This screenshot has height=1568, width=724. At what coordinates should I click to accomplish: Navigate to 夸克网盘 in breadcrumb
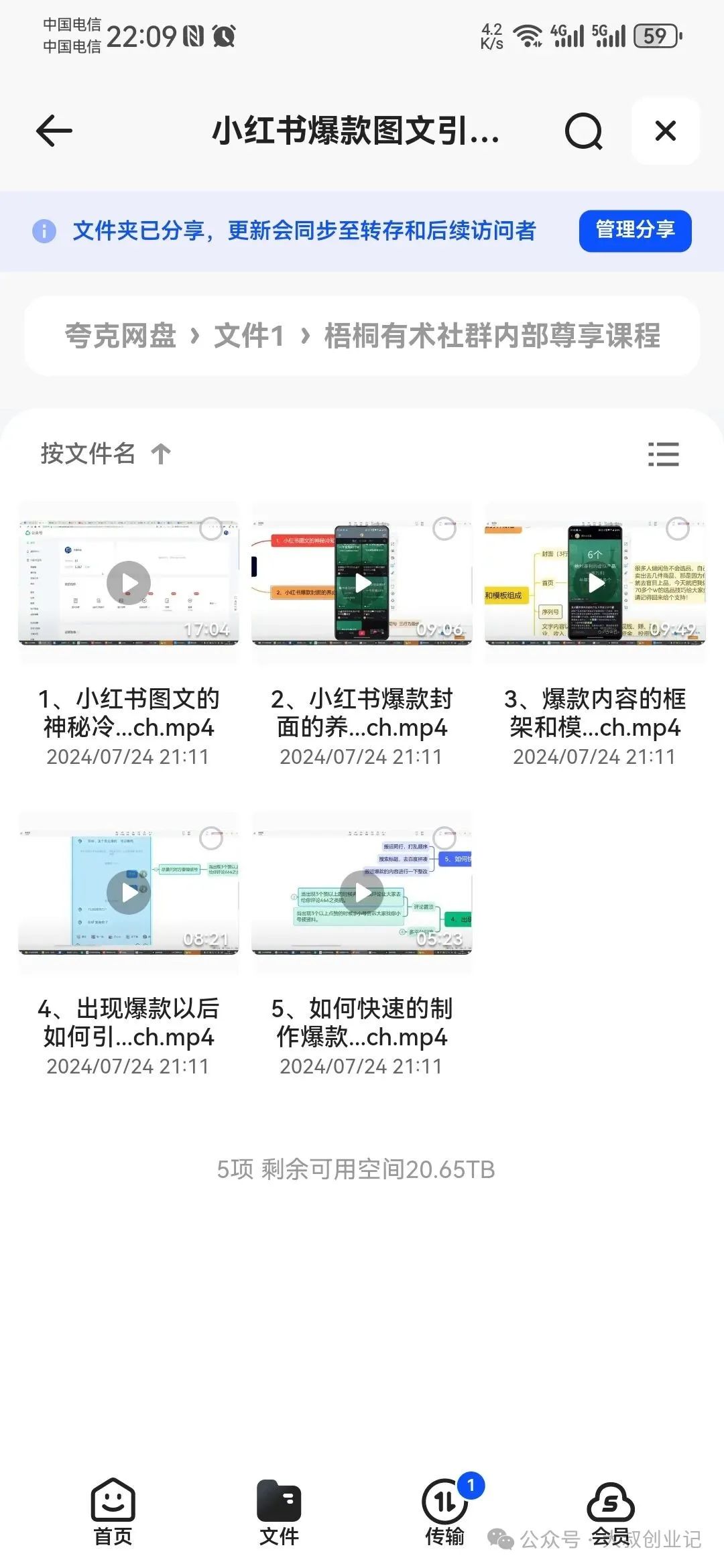click(x=121, y=336)
